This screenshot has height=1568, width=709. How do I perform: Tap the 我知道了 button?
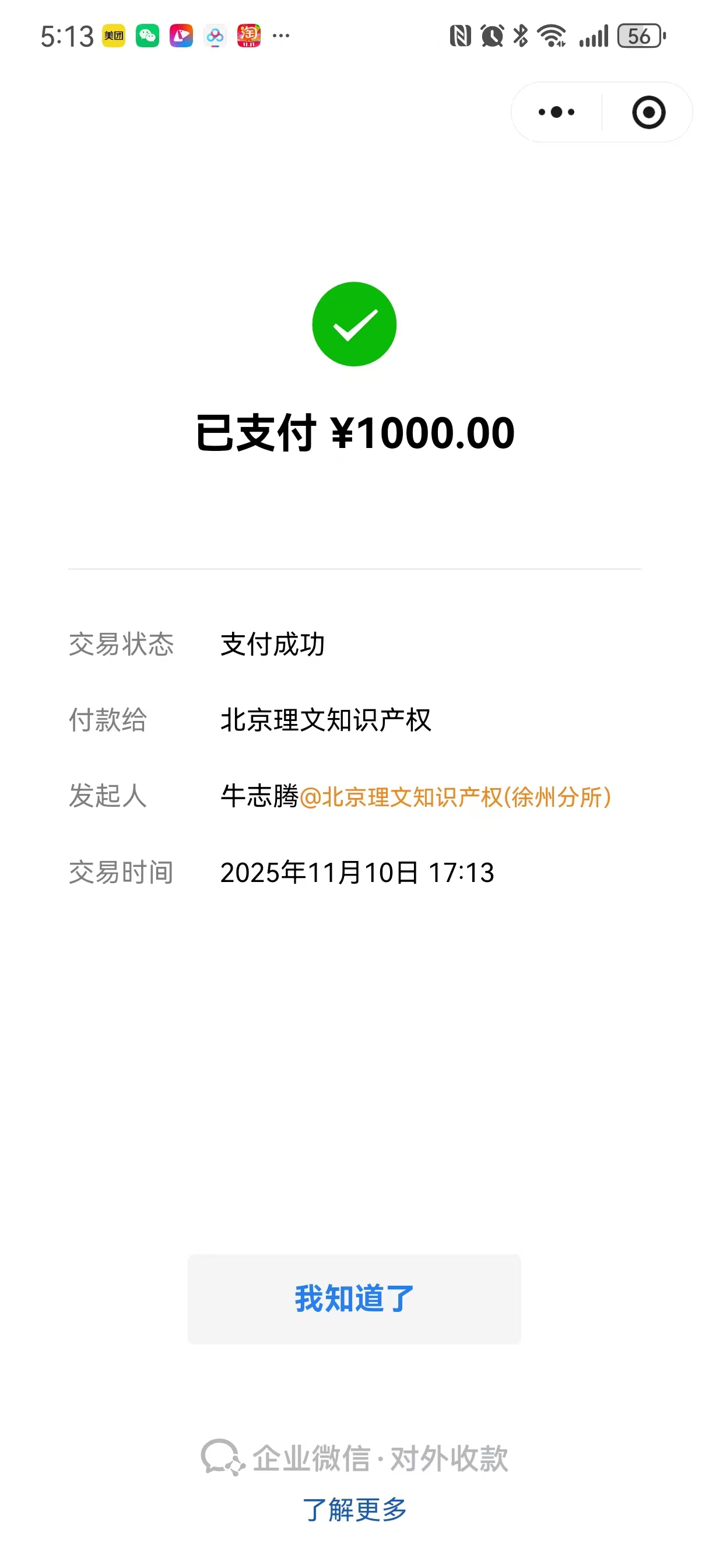[x=354, y=1298]
